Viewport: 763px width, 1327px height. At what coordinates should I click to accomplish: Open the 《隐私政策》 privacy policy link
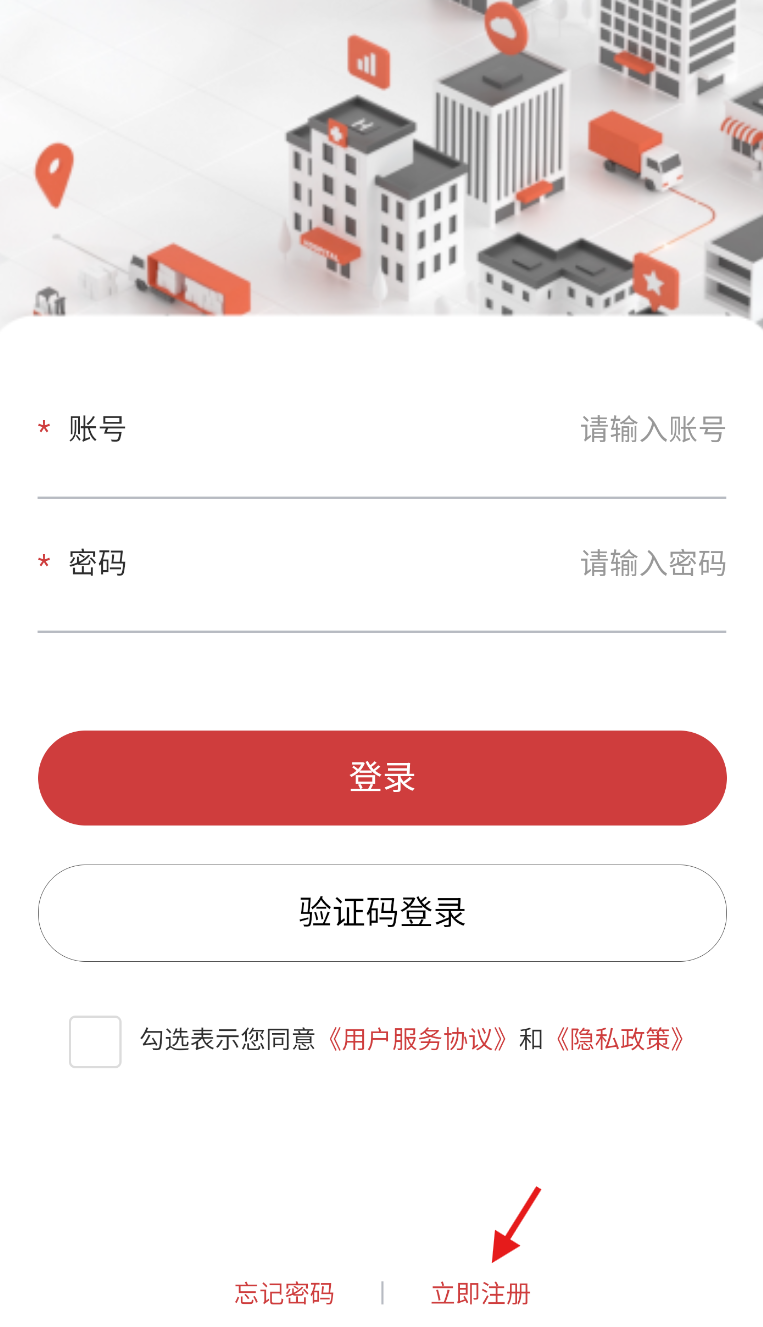pos(620,1039)
